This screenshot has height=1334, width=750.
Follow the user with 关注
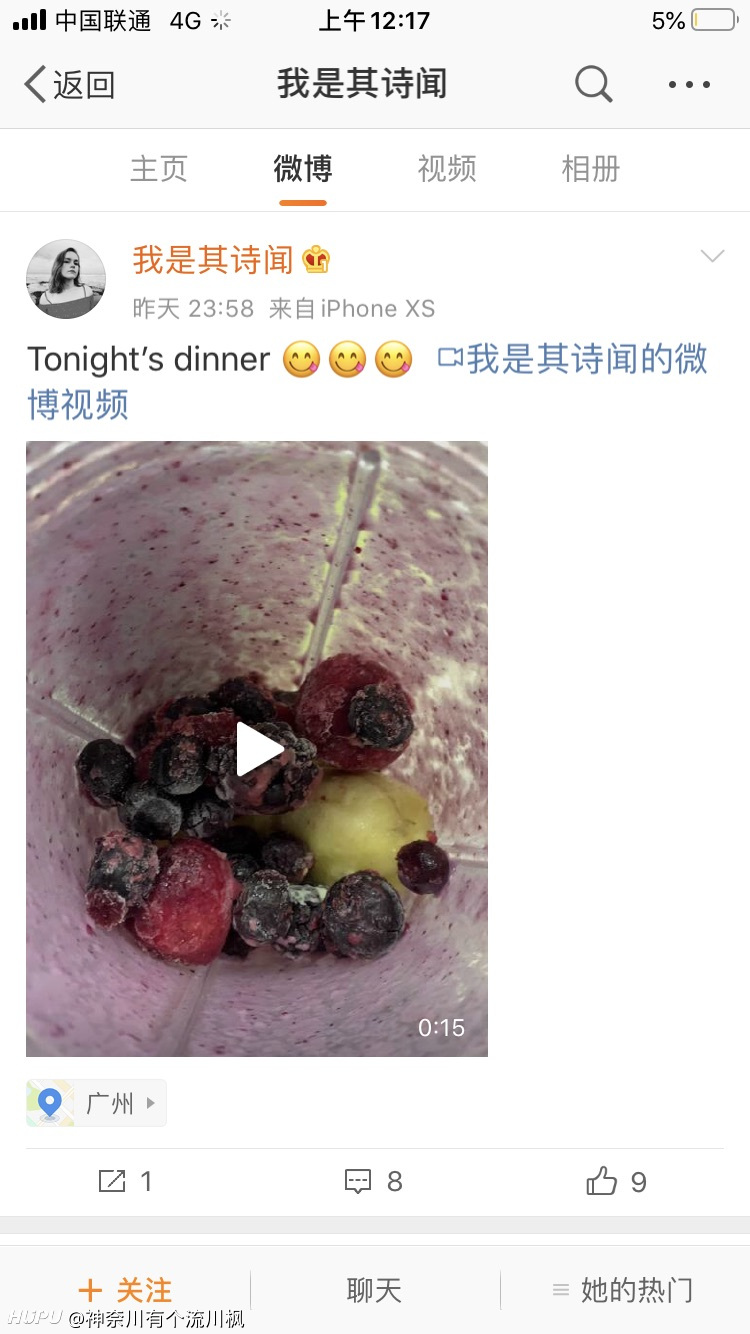tap(125, 1290)
